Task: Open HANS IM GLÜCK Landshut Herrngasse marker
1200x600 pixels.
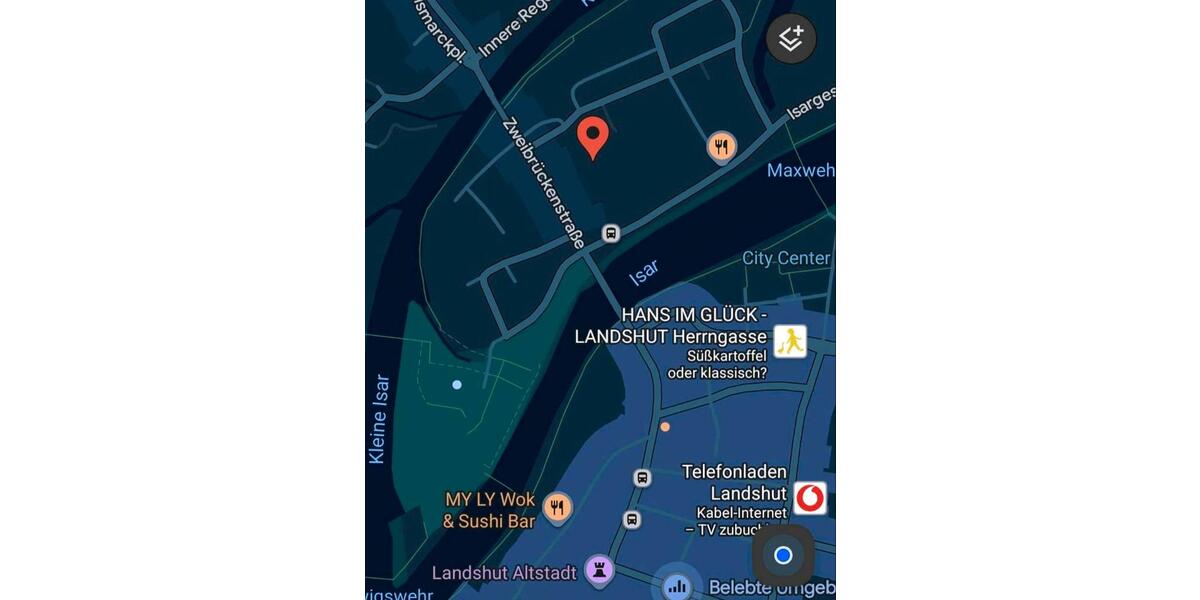Action: [790, 342]
